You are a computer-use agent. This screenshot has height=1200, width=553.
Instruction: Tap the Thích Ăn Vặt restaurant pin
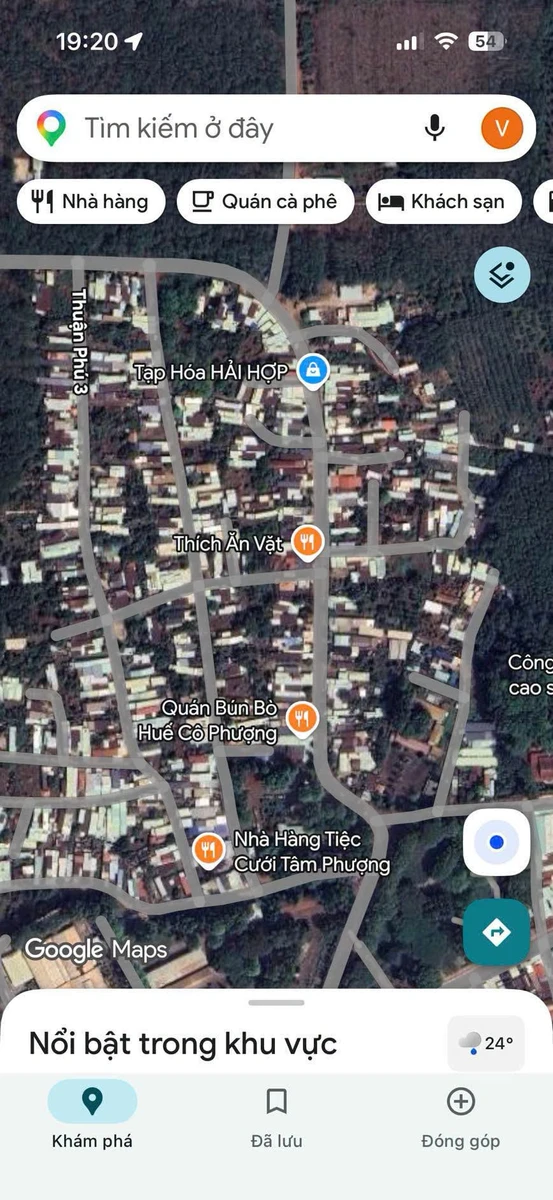click(308, 544)
